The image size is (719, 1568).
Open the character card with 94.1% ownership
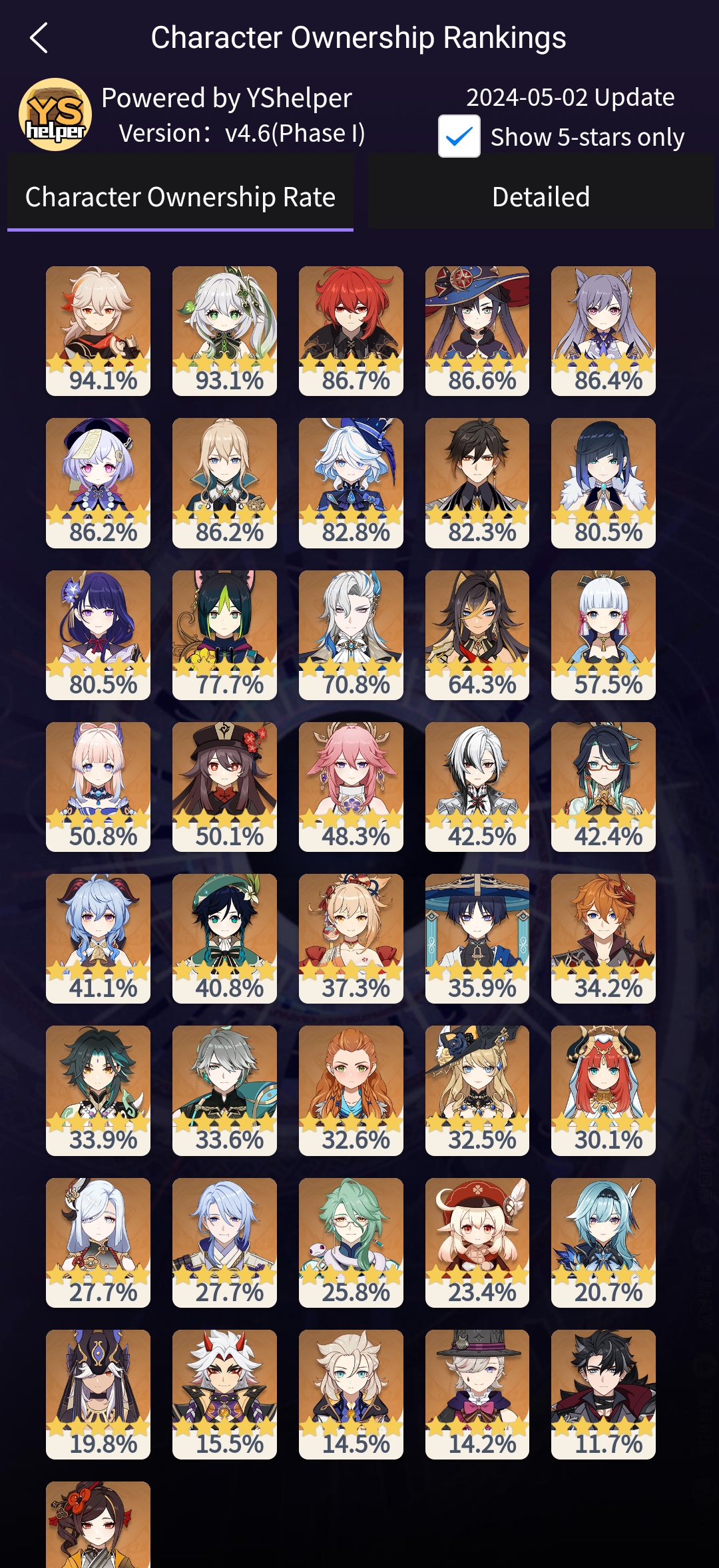[x=98, y=331]
